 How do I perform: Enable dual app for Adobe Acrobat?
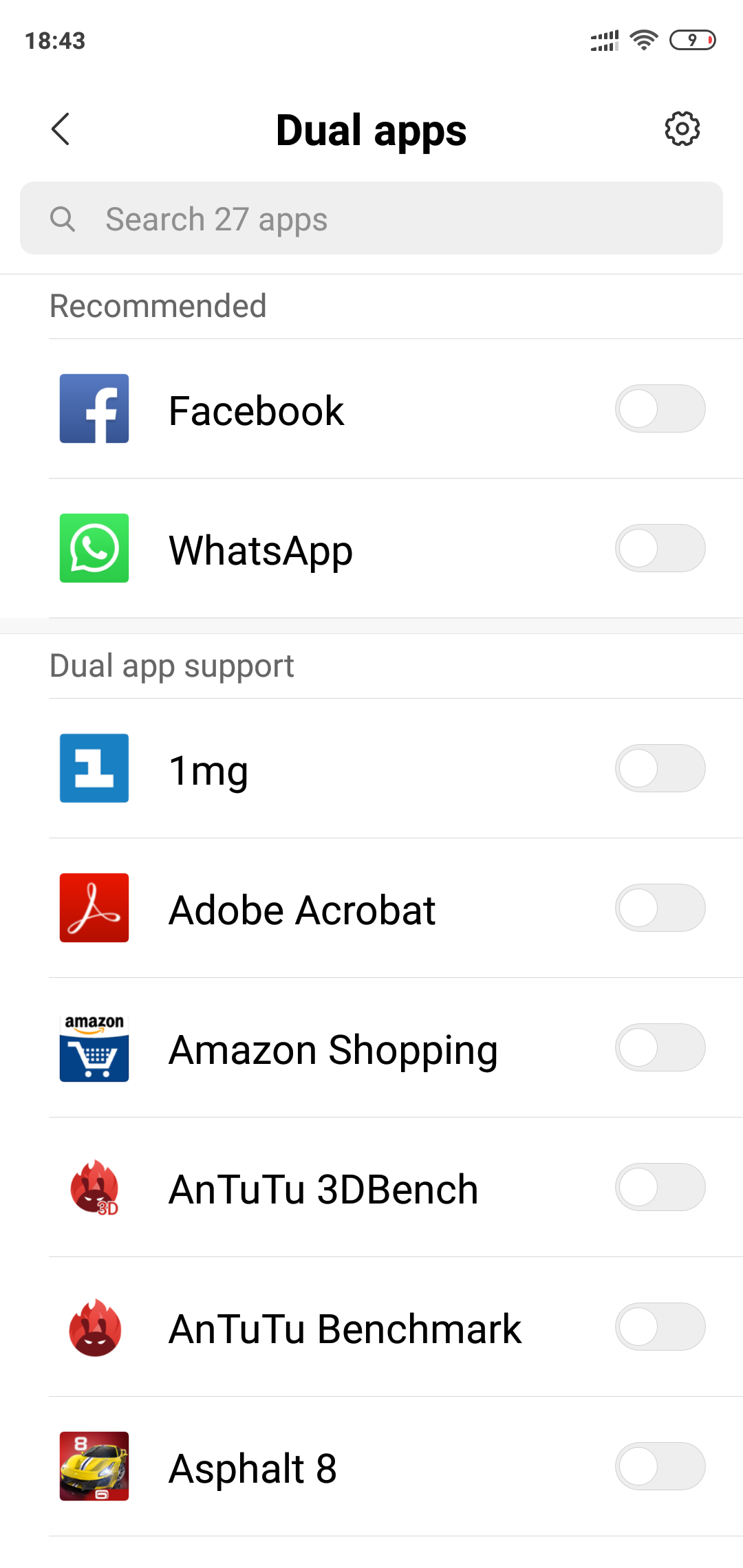[660, 908]
